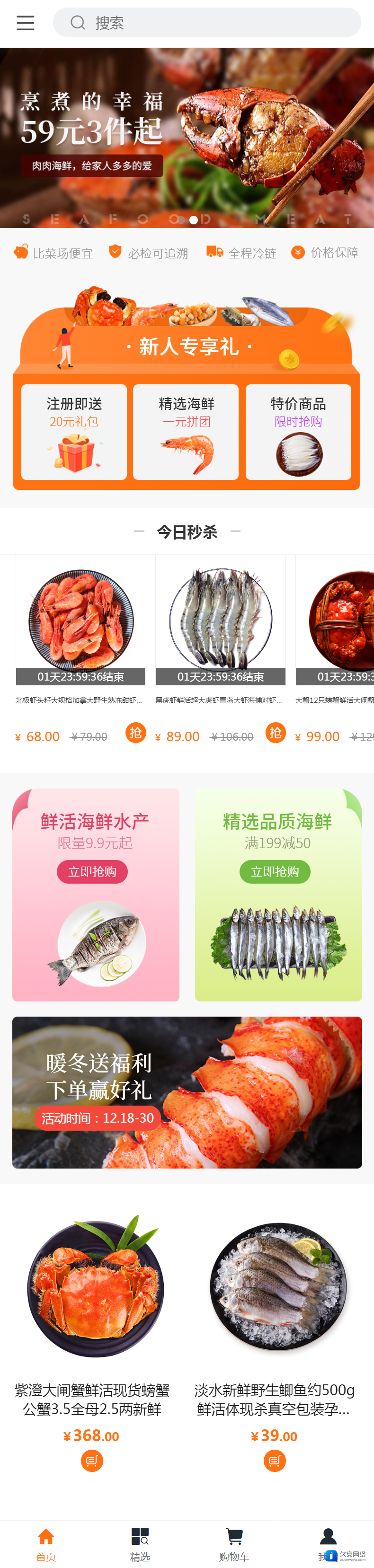Switch to the 精选 tab

(140, 1545)
